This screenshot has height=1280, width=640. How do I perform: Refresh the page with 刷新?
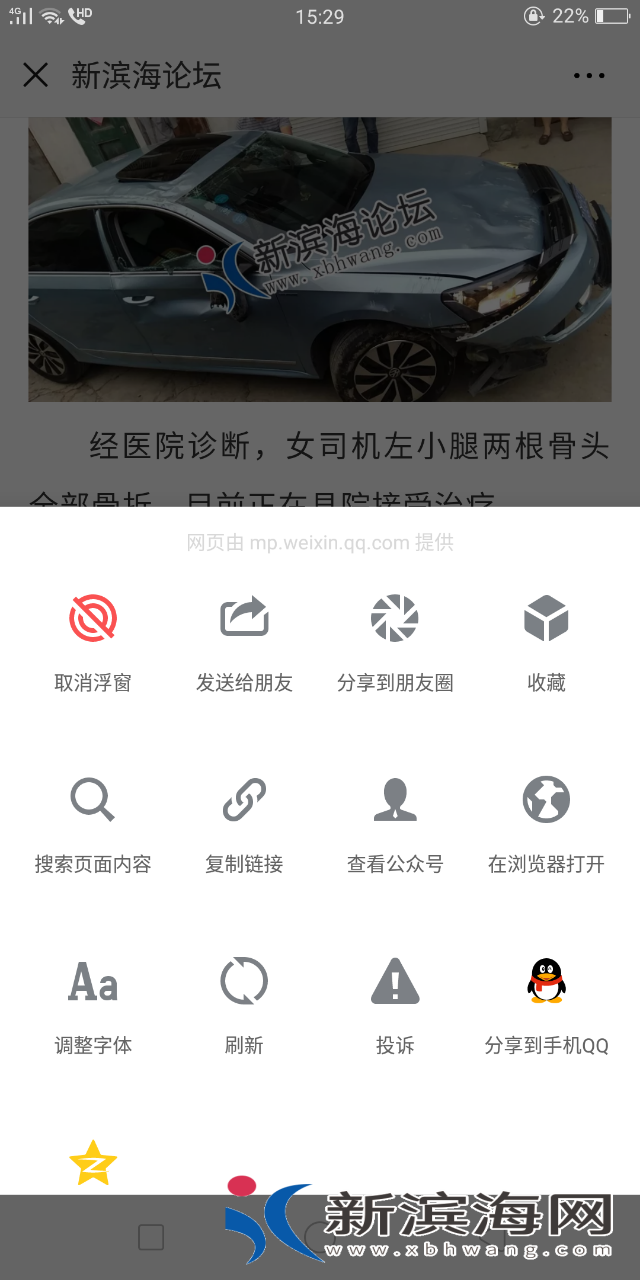(245, 982)
